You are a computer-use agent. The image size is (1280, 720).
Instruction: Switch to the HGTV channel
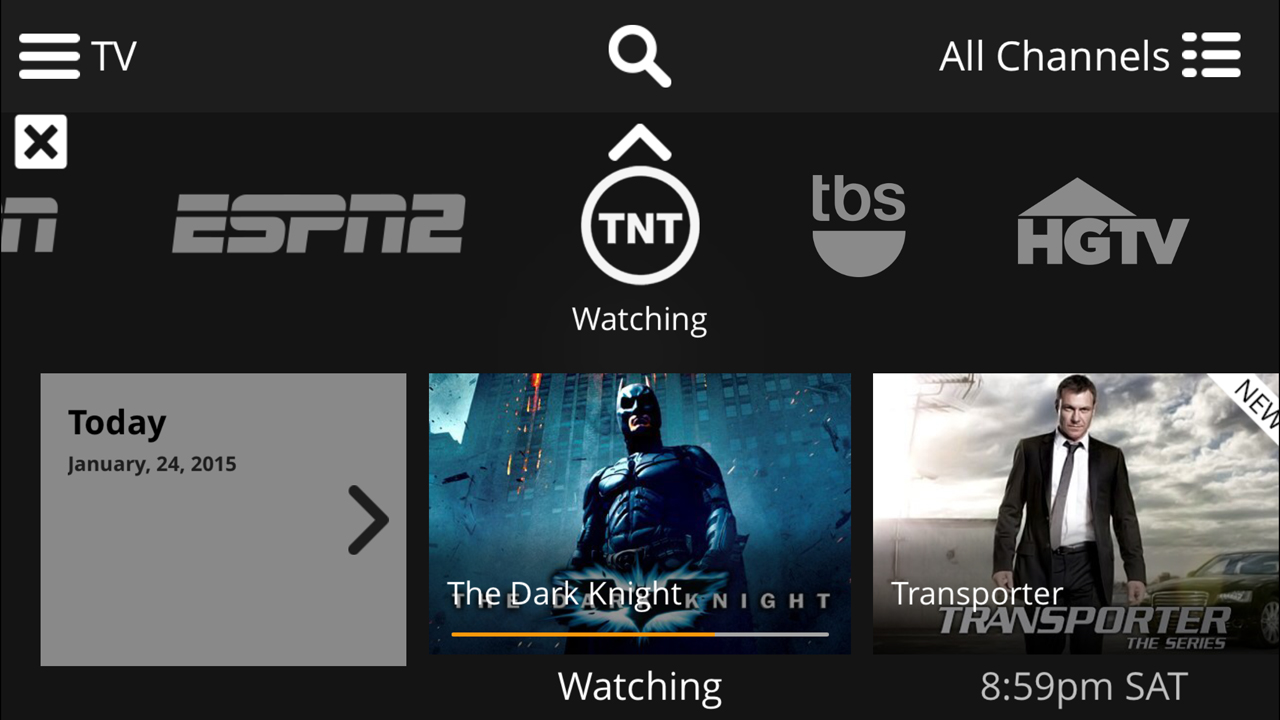coord(1102,223)
